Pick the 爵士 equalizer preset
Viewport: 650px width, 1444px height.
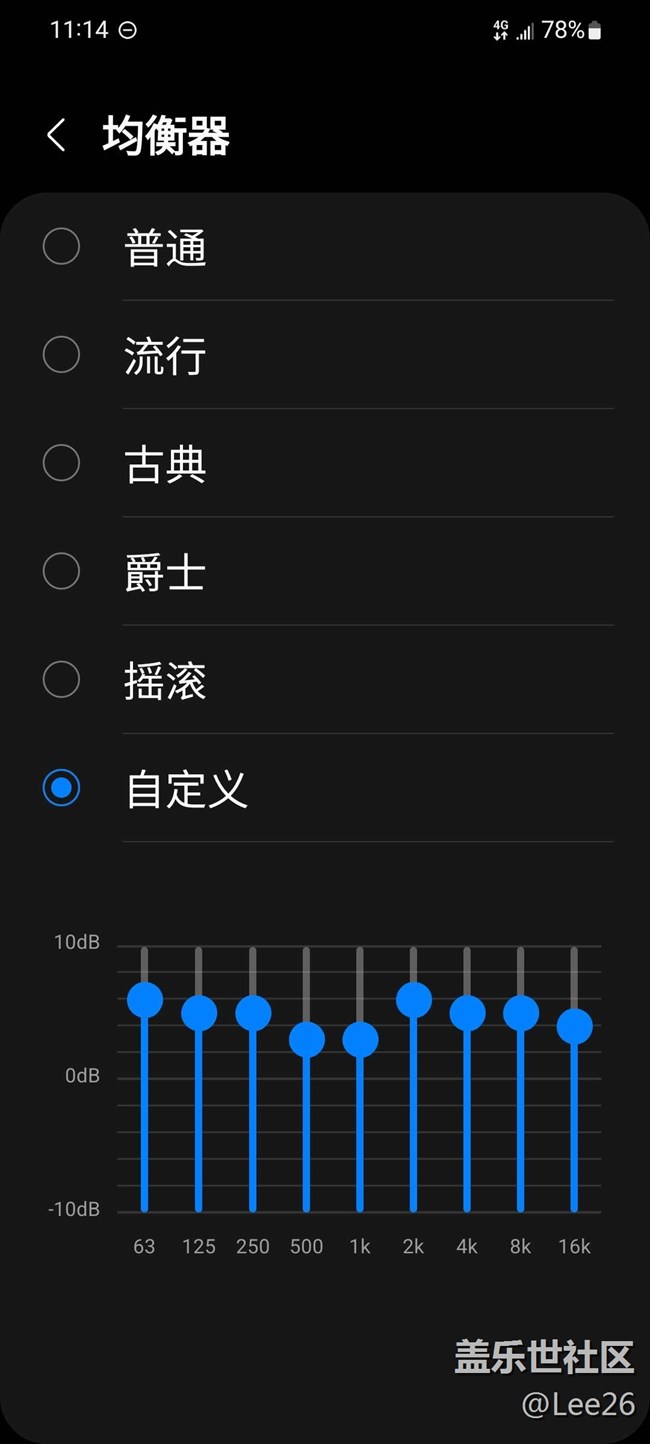click(325, 571)
